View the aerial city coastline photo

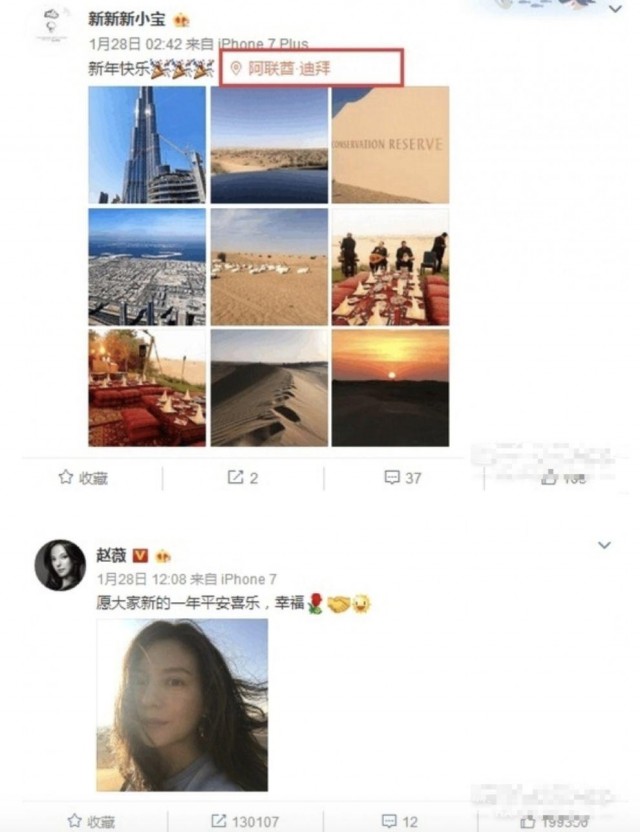(x=147, y=266)
